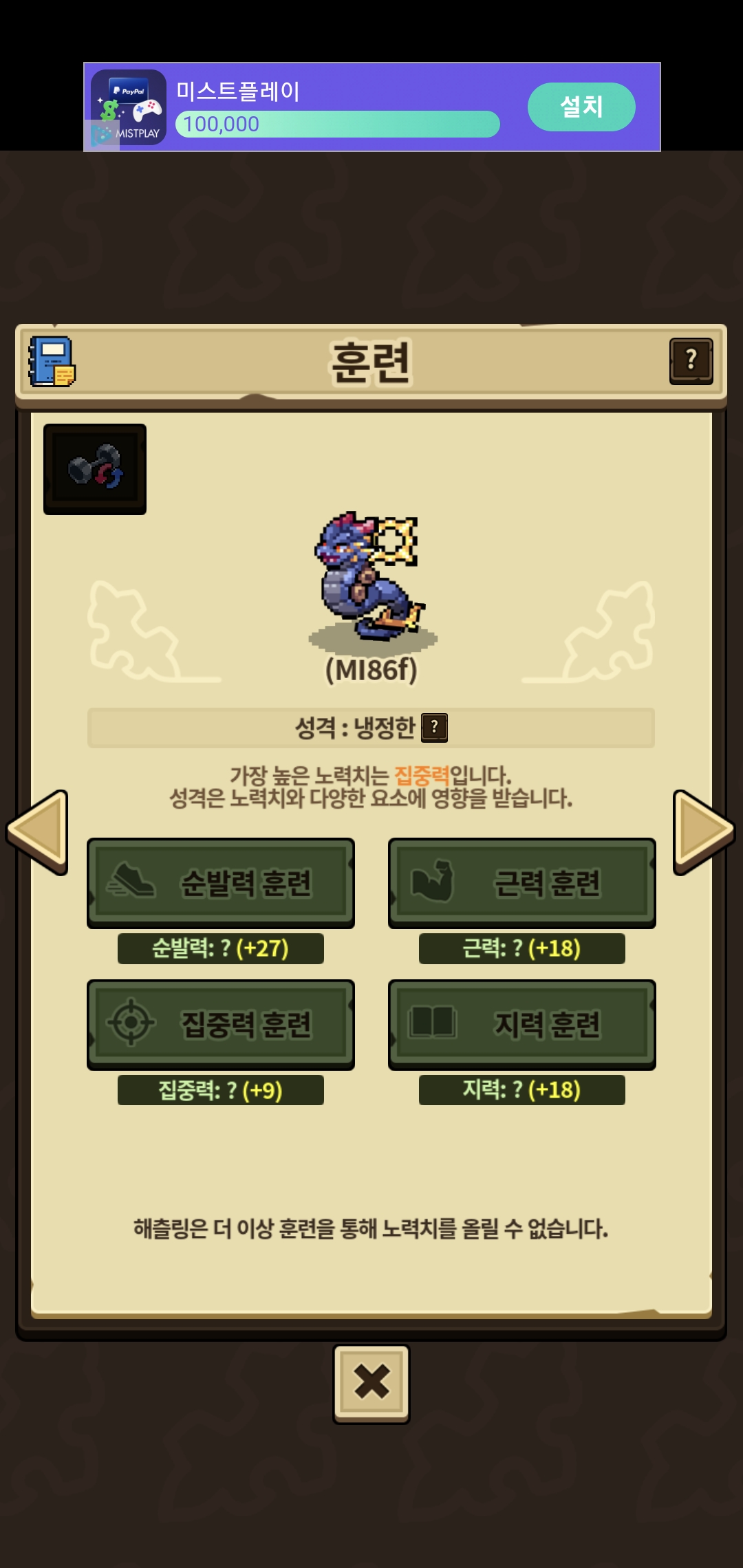Viewport: 743px width, 1568px height.
Task: Select 지력 훈련 button
Action: (521, 1024)
